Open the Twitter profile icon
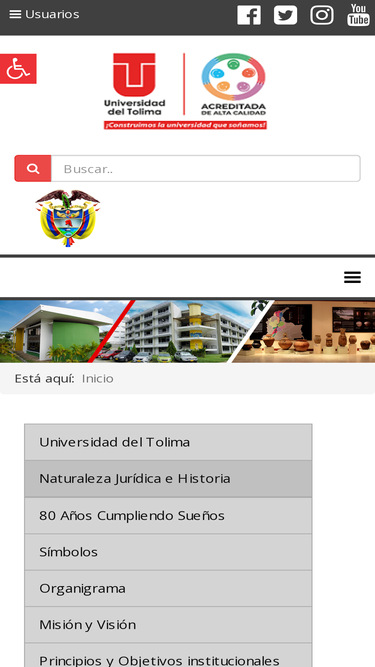The width and height of the screenshot is (375, 667). pos(285,15)
